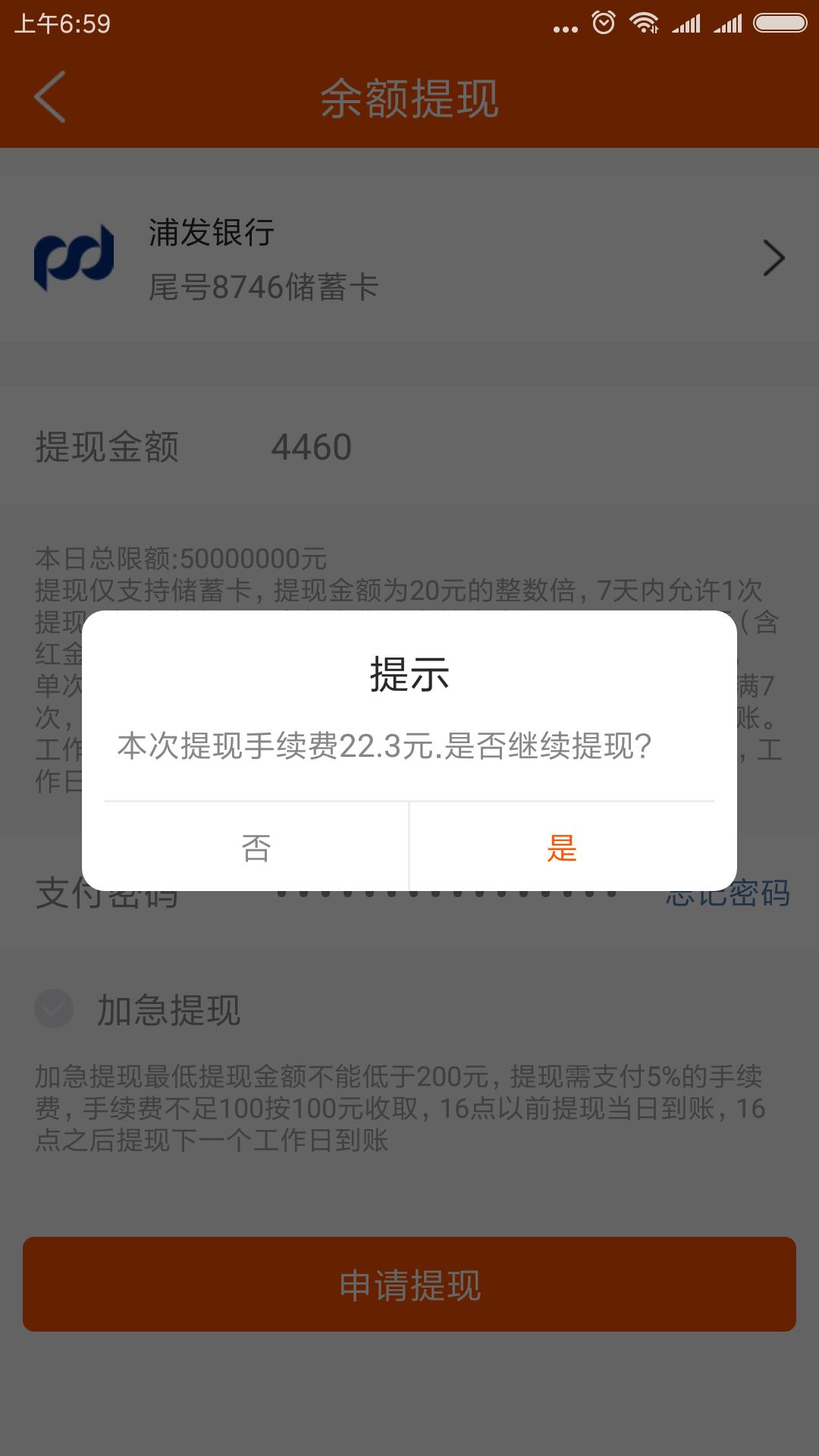819x1456 pixels.
Task: Tap 否 to cancel the withdrawal
Action: [256, 847]
